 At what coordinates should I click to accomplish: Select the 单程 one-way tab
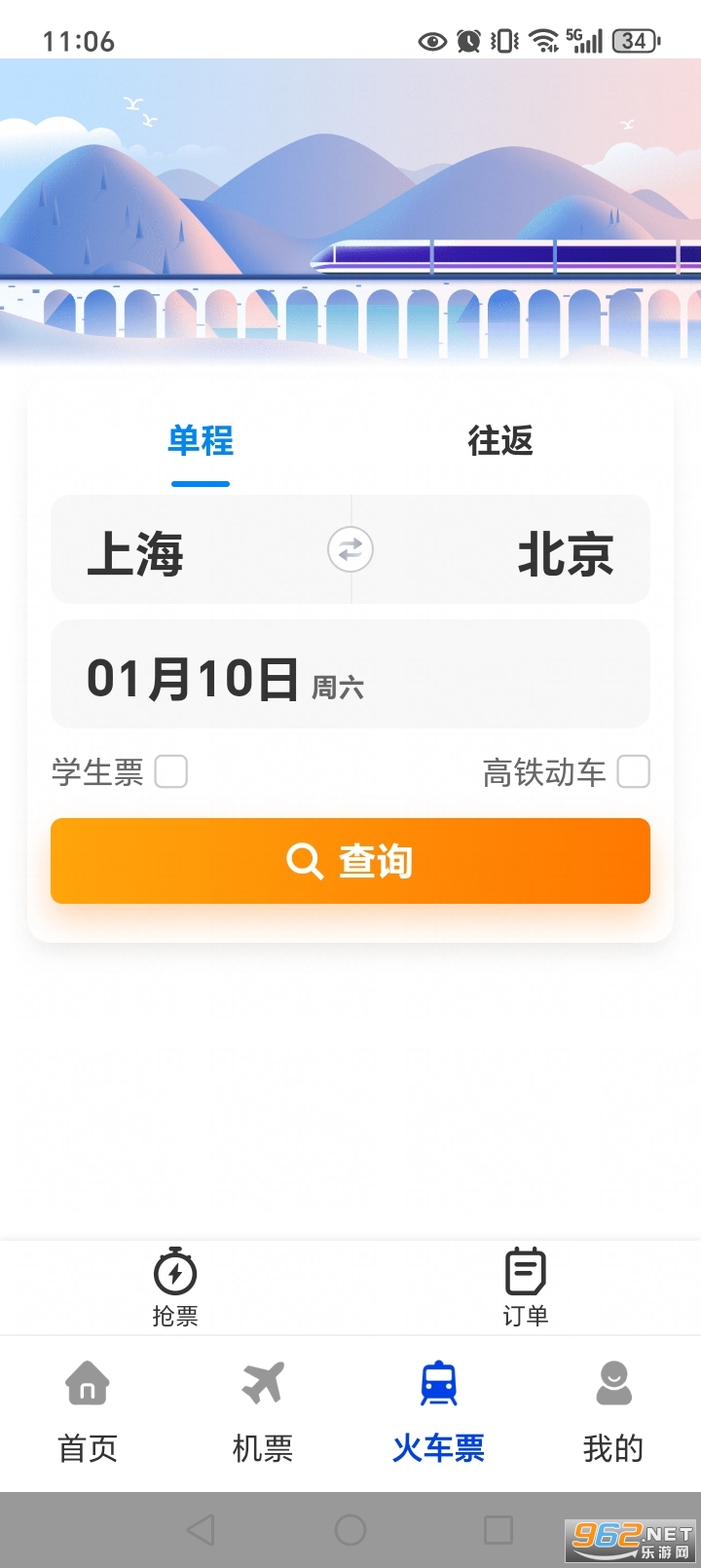pos(200,440)
